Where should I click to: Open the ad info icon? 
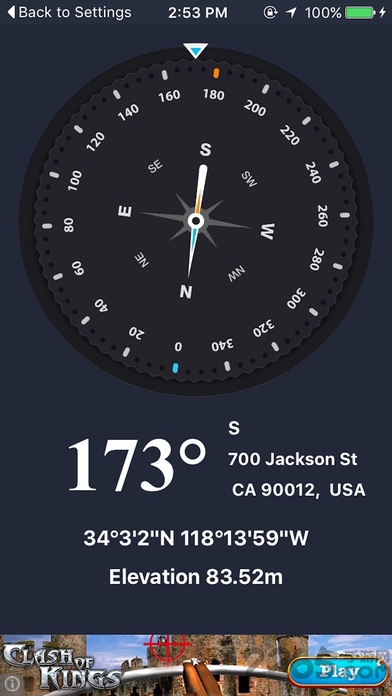[x=12, y=682]
